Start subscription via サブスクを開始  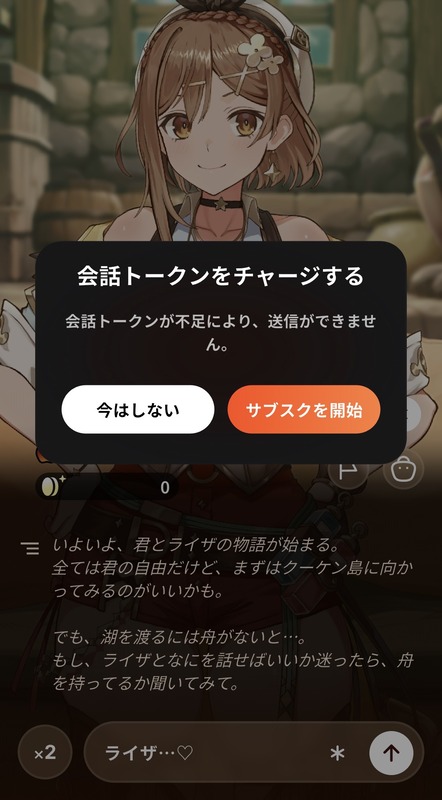[x=304, y=409]
